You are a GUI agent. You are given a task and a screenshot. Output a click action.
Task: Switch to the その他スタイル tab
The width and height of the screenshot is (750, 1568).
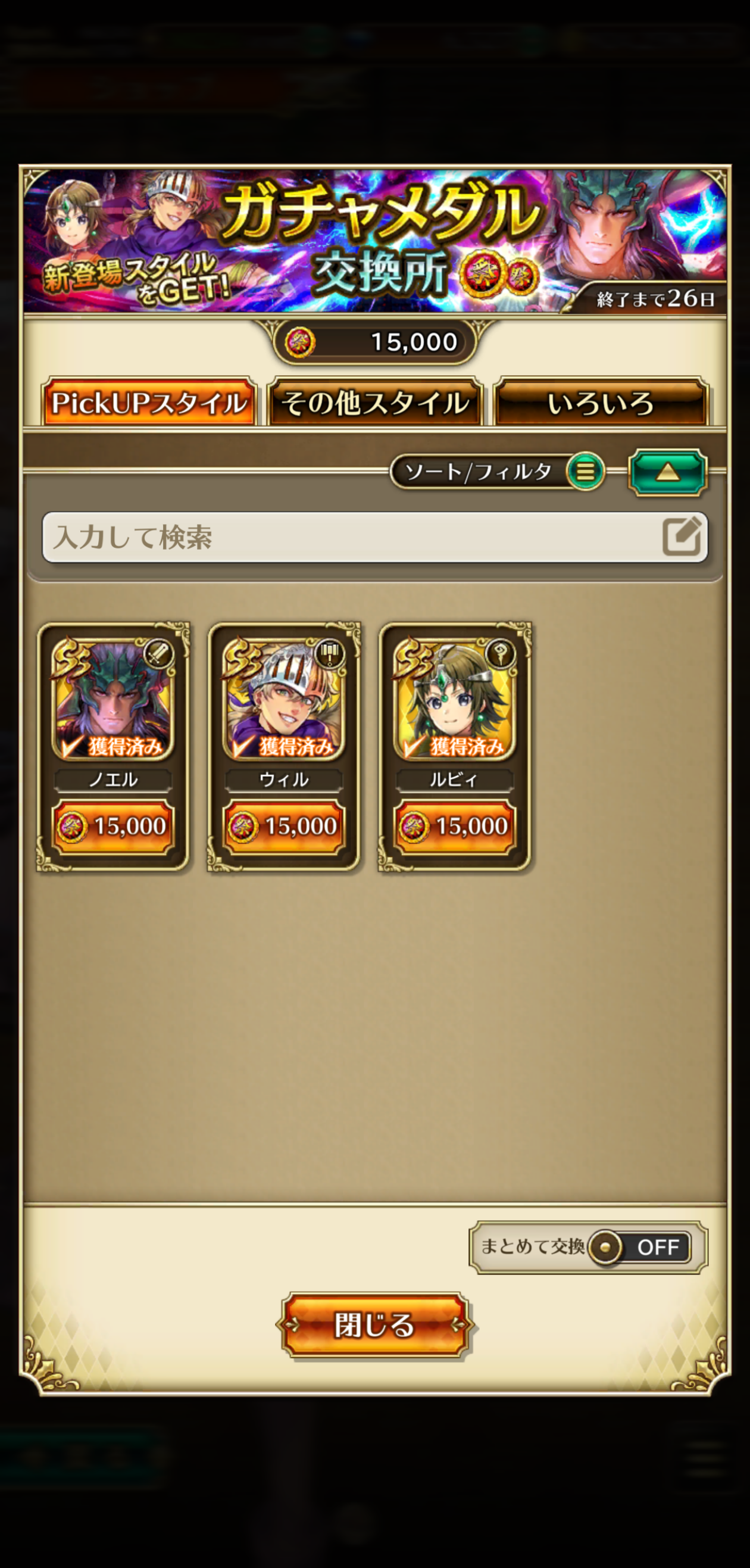[374, 403]
